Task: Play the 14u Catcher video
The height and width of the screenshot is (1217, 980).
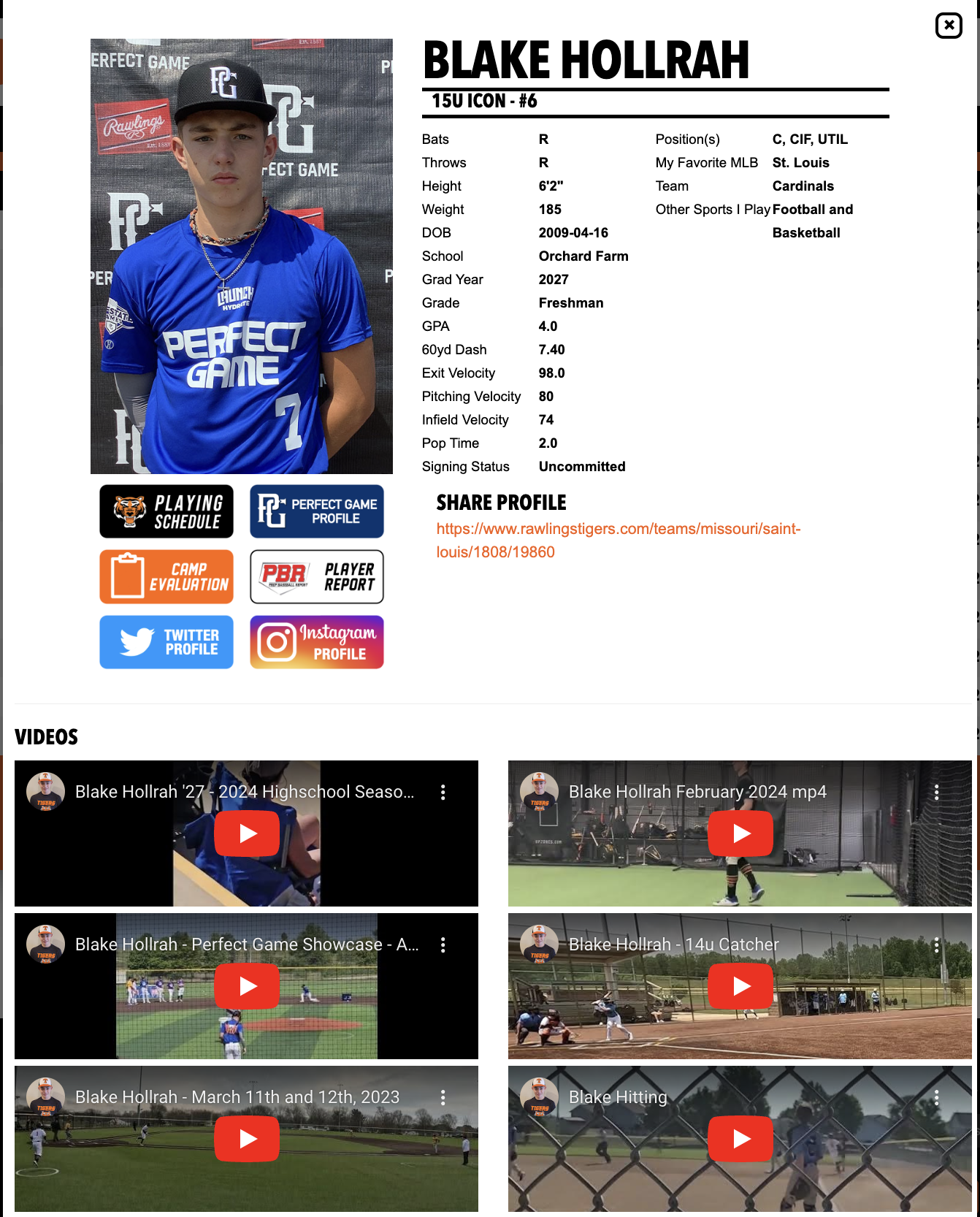Action: tap(740, 986)
